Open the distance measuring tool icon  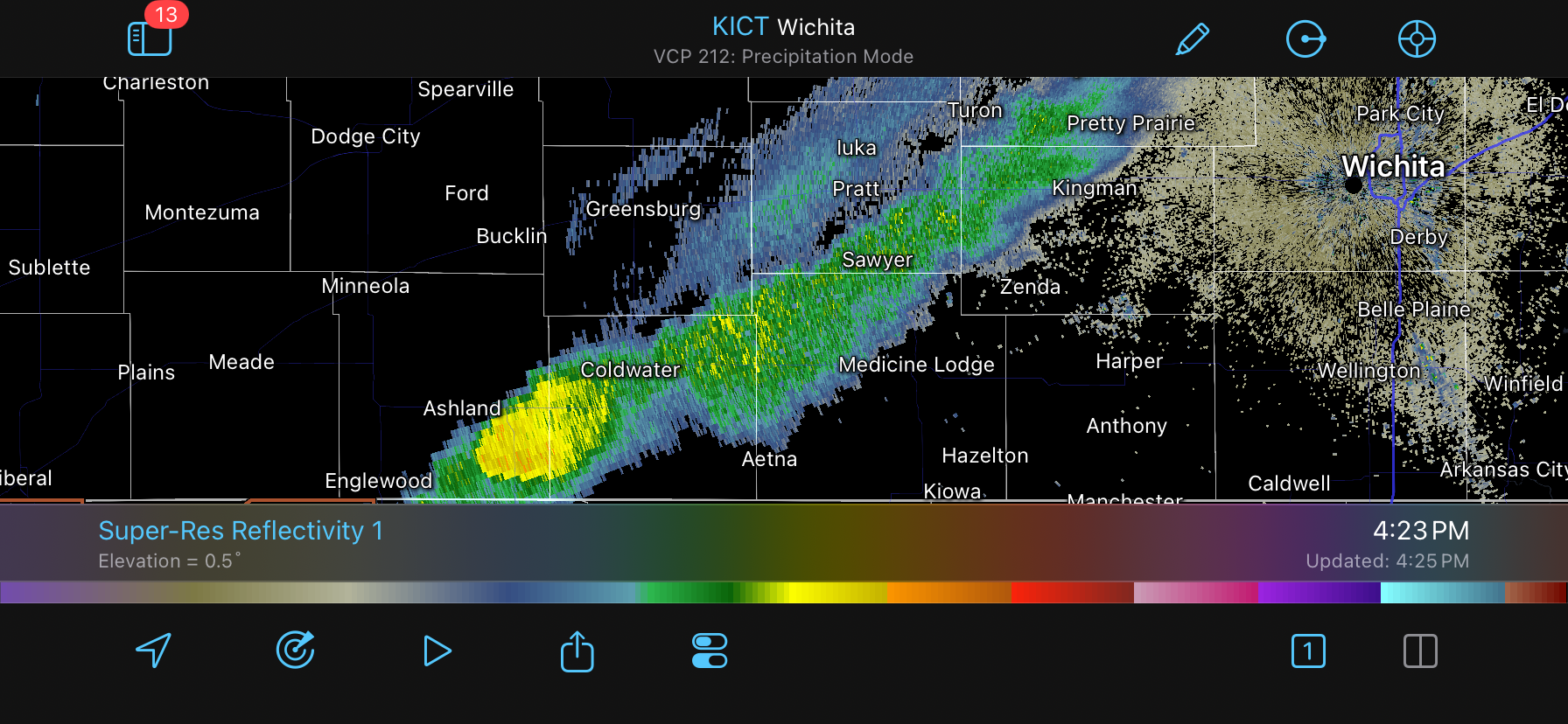(1305, 39)
